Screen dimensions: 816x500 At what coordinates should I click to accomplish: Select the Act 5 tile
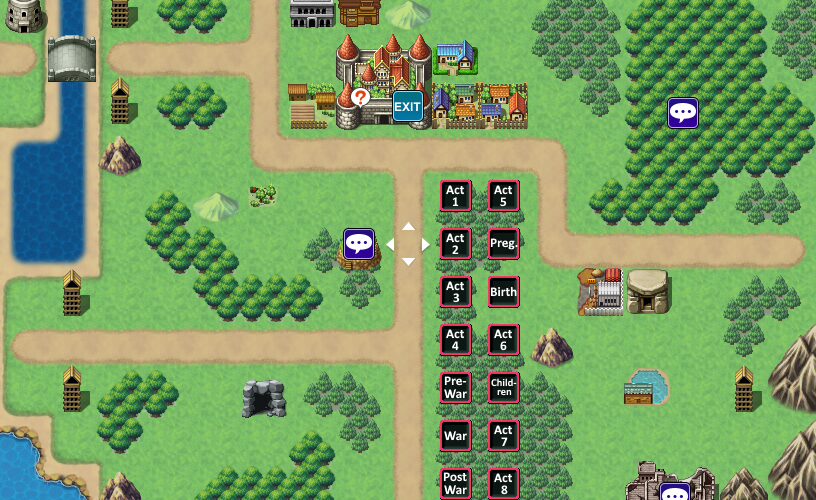pyautogui.click(x=503, y=196)
